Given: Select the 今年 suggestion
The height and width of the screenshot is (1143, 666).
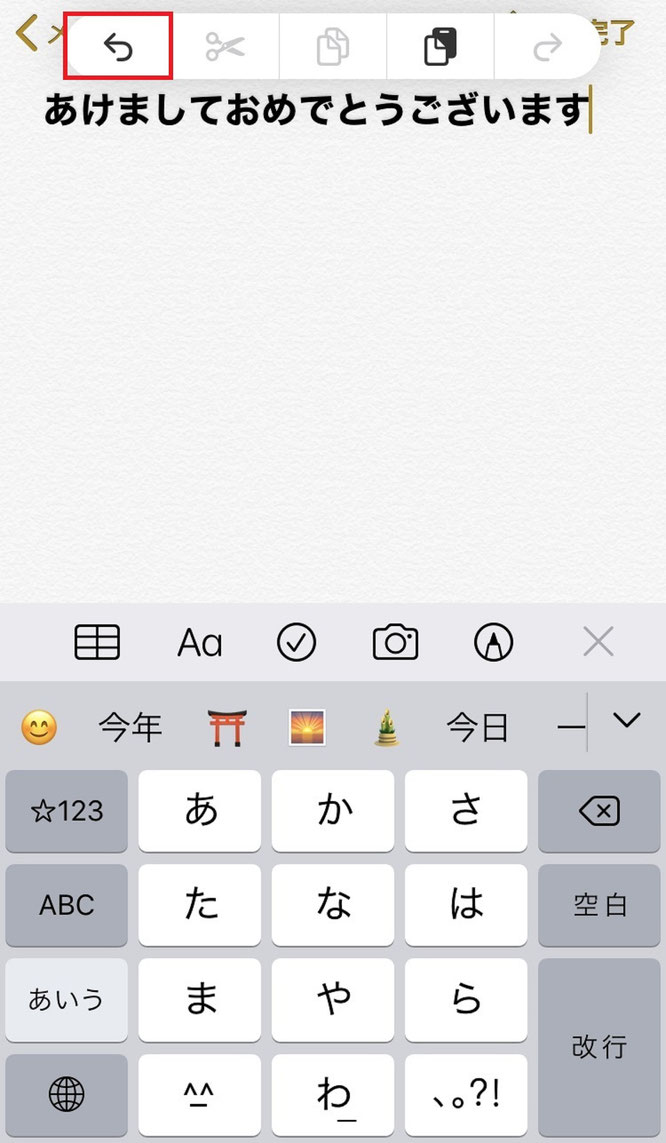Looking at the screenshot, I should coord(130,727).
